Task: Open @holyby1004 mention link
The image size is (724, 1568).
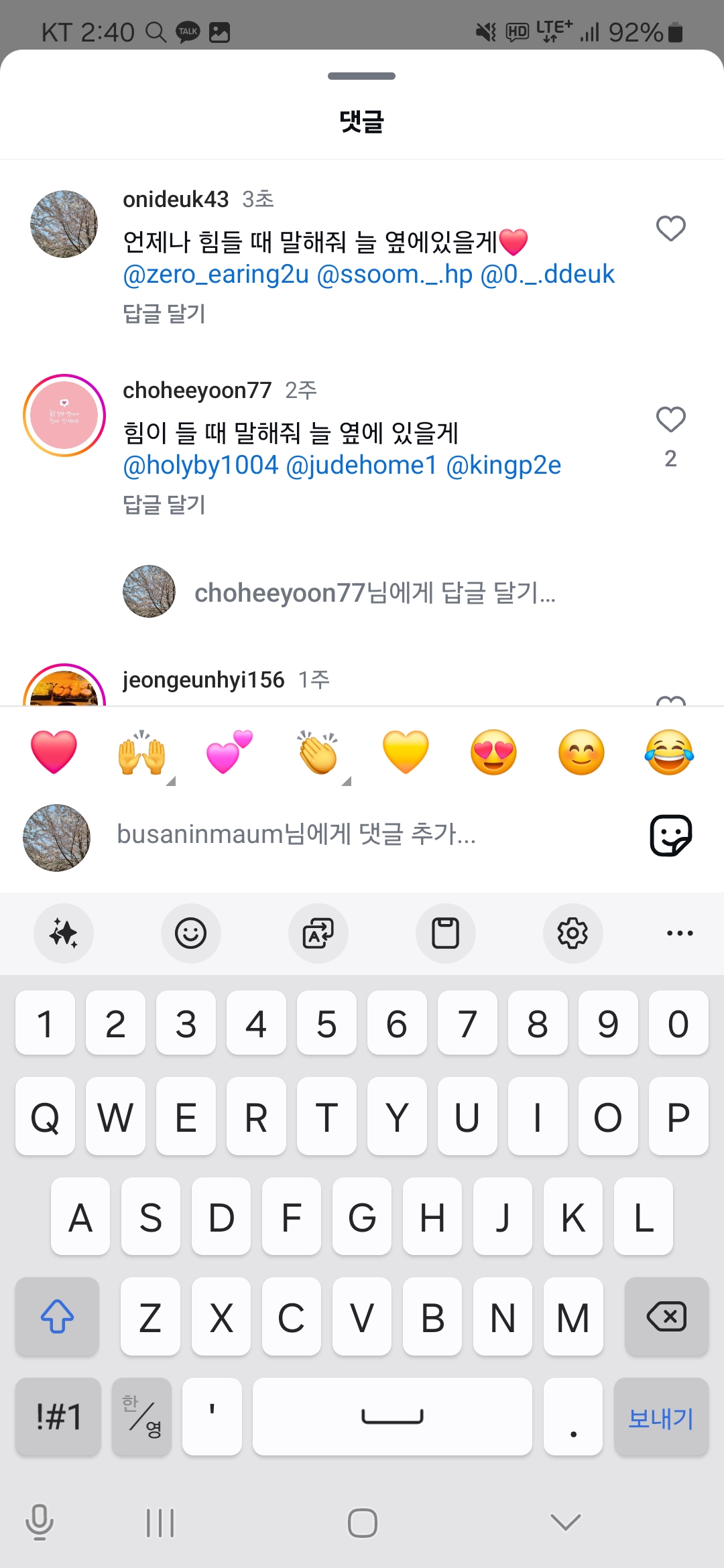Action: click(x=200, y=465)
